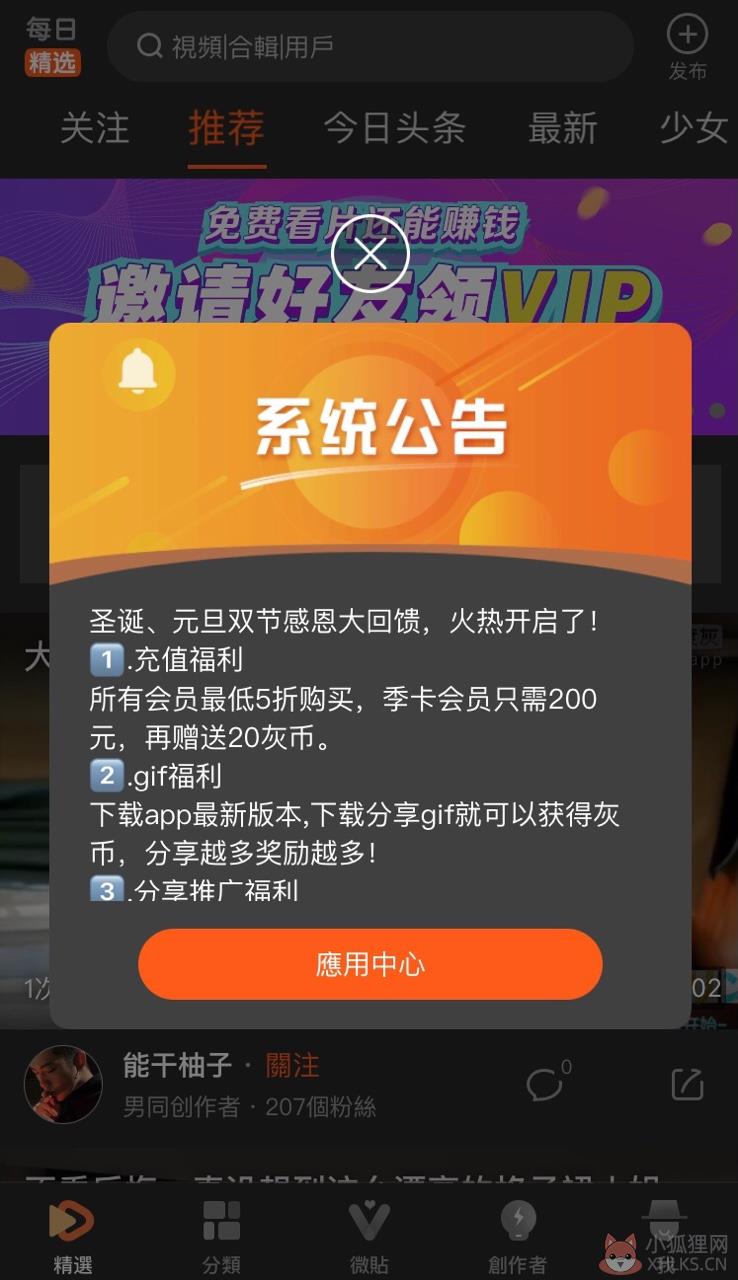This screenshot has height=1280, width=738.
Task: Switch to the 最新 tab
Action: tap(562, 128)
